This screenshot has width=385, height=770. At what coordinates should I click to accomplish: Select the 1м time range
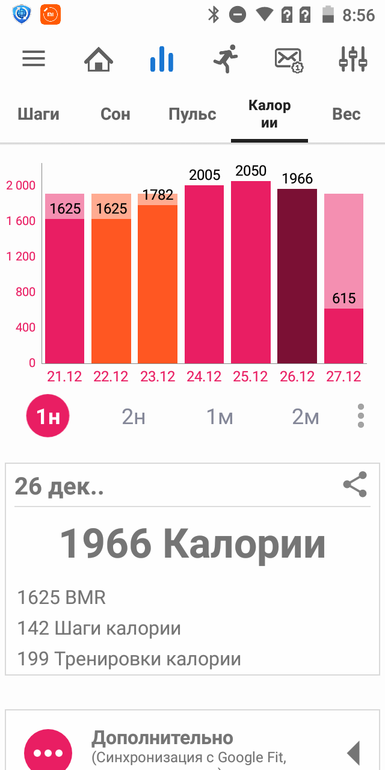click(220, 417)
